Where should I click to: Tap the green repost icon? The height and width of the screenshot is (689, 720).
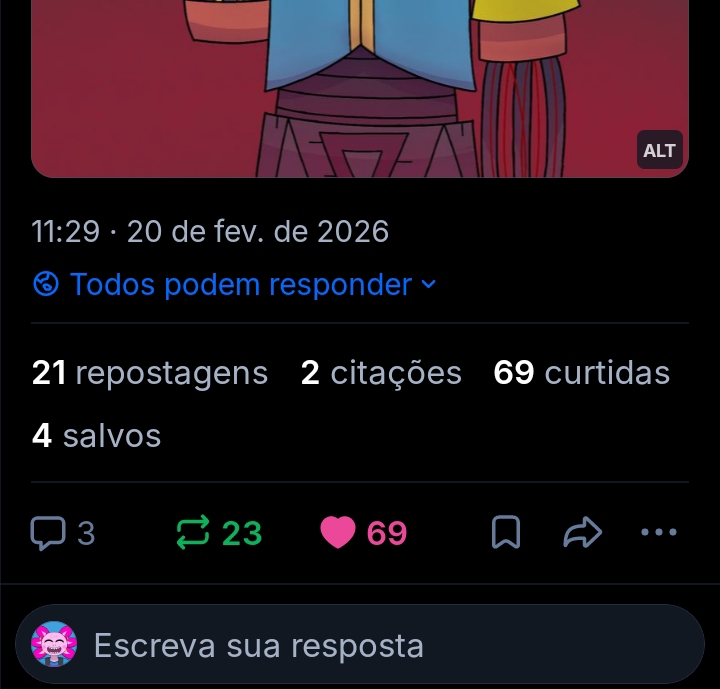[x=192, y=533]
